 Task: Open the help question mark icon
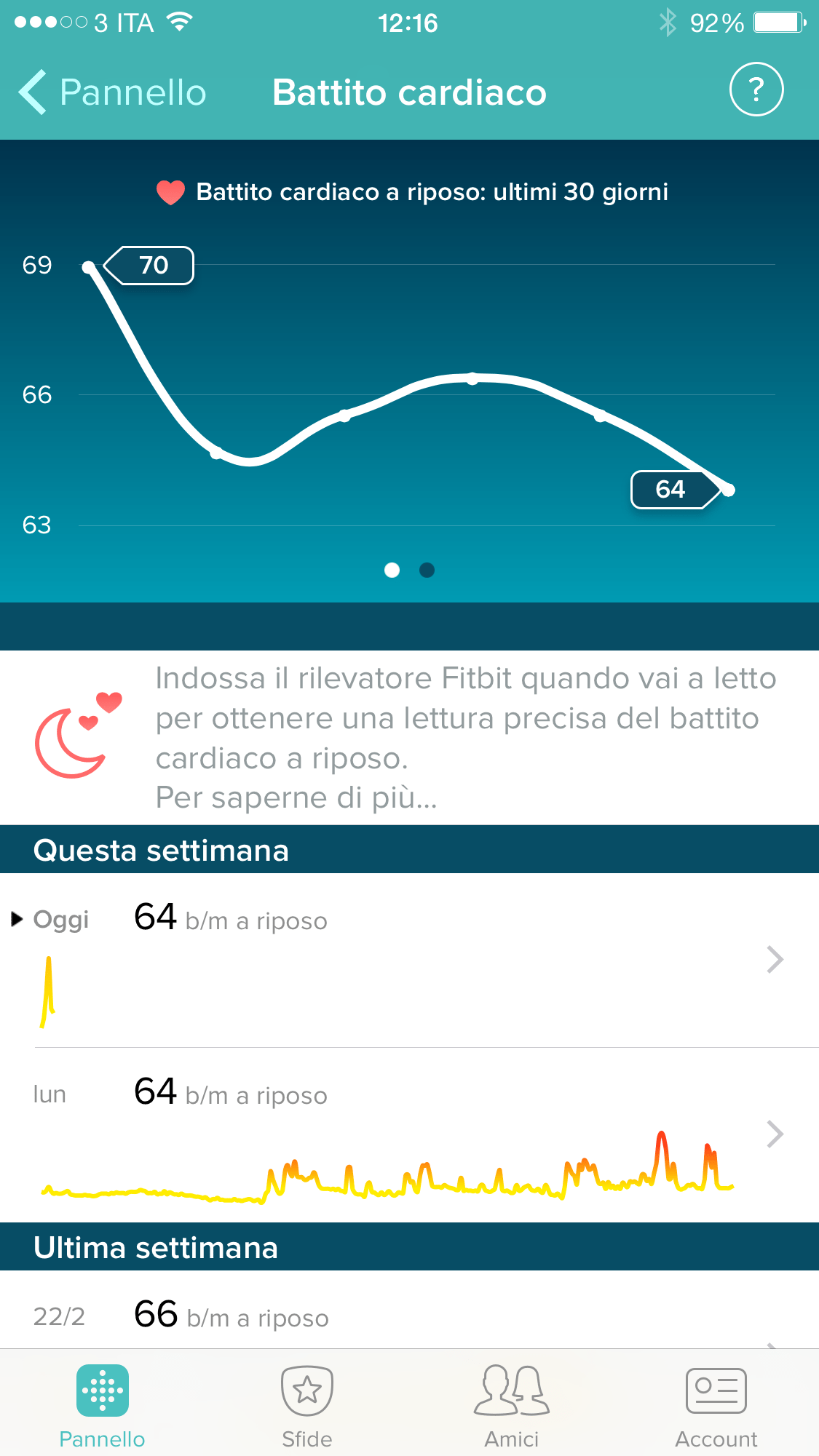tap(756, 89)
